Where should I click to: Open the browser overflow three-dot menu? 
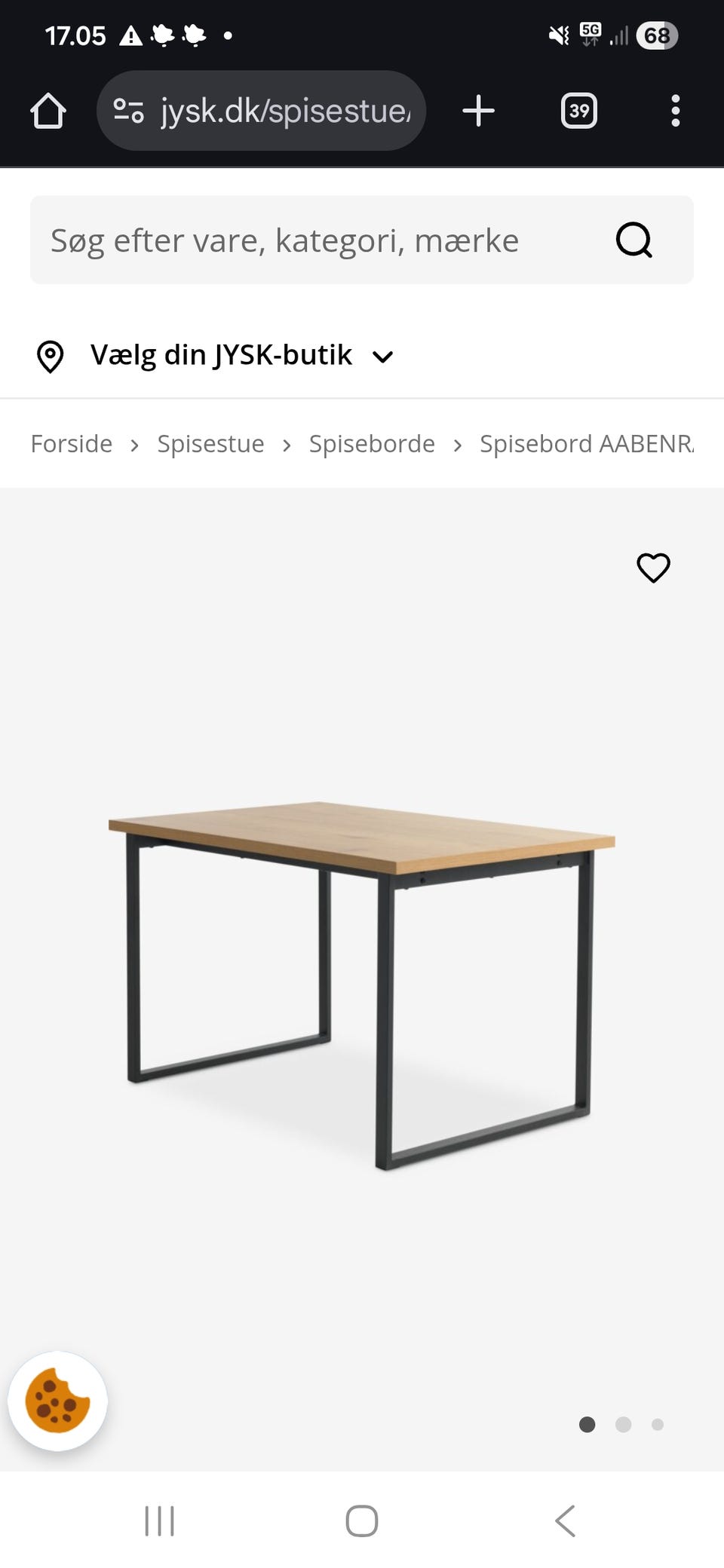tap(675, 111)
